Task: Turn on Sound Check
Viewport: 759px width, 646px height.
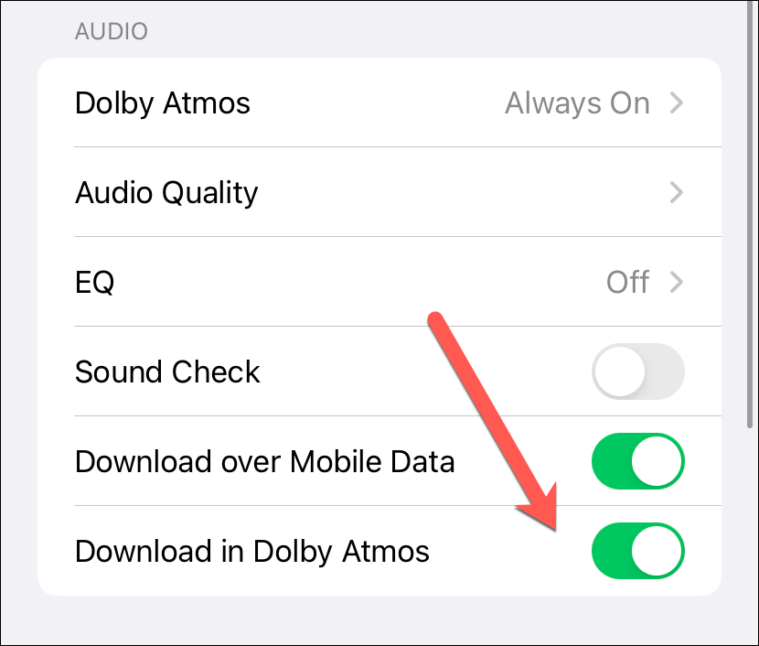Action: (637, 372)
